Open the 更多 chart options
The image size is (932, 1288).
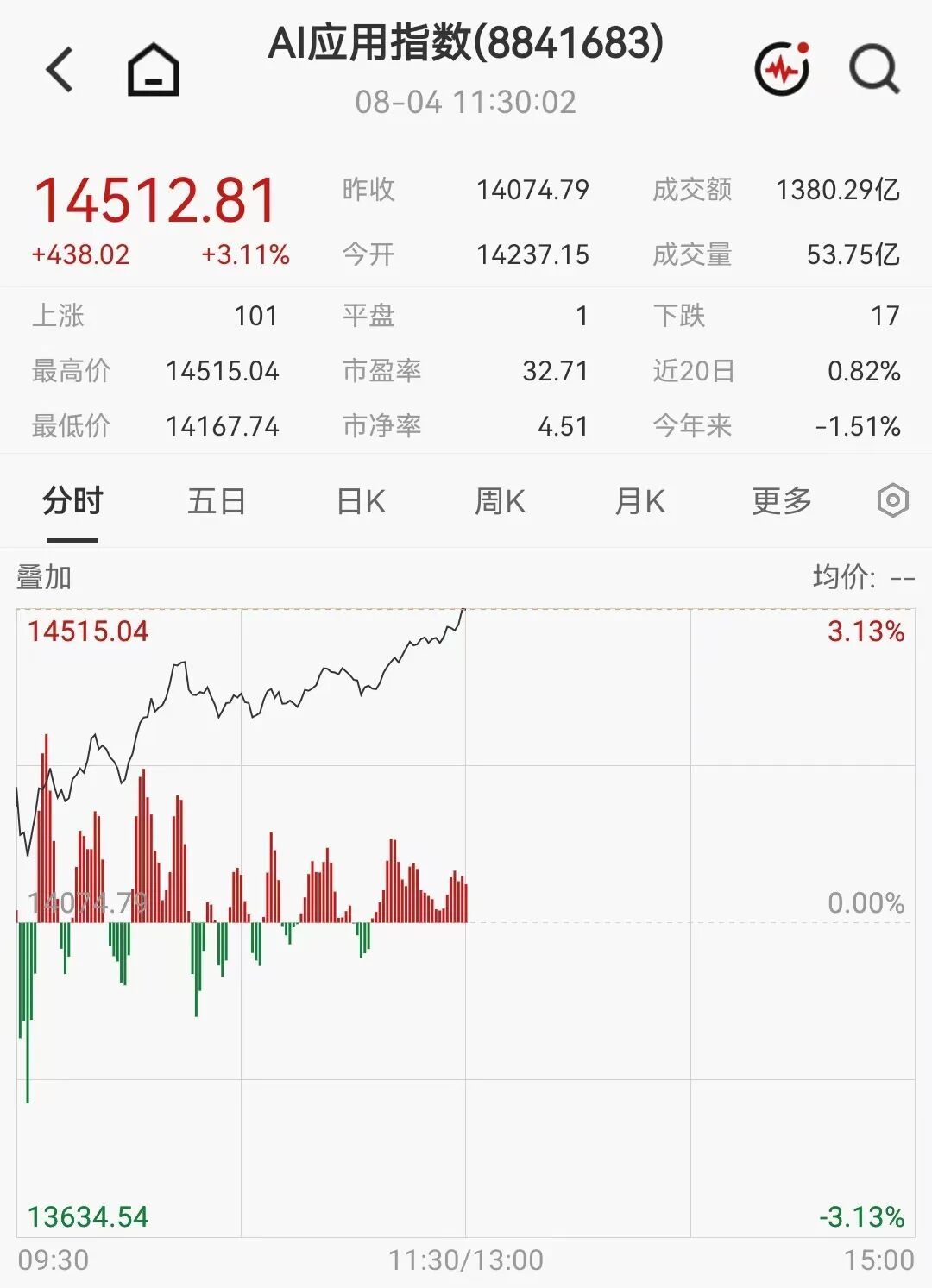point(782,501)
